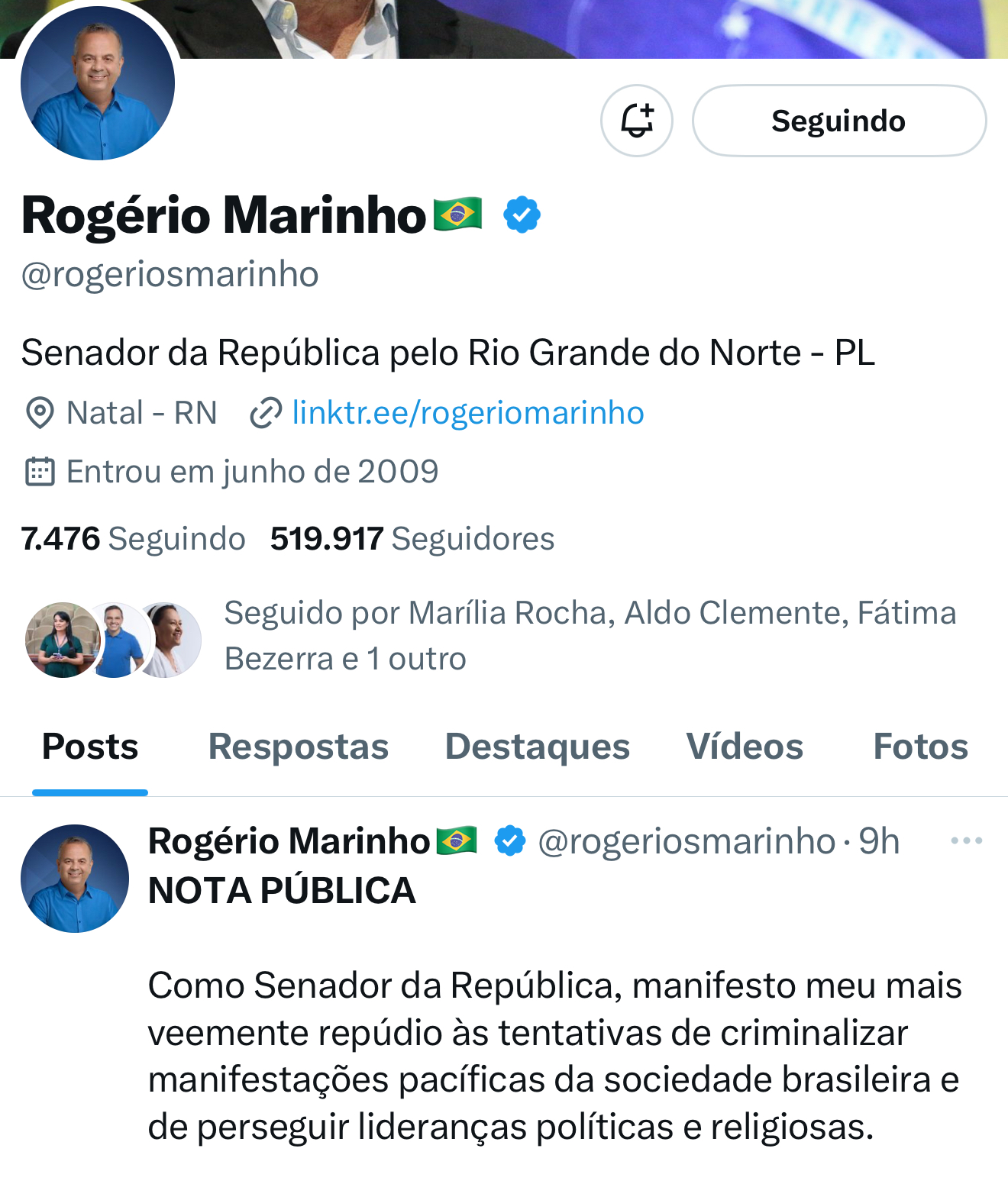Screen dimensions: 1008x1184
Task: Click the verified blue checkmark badge
Action: [x=521, y=215]
